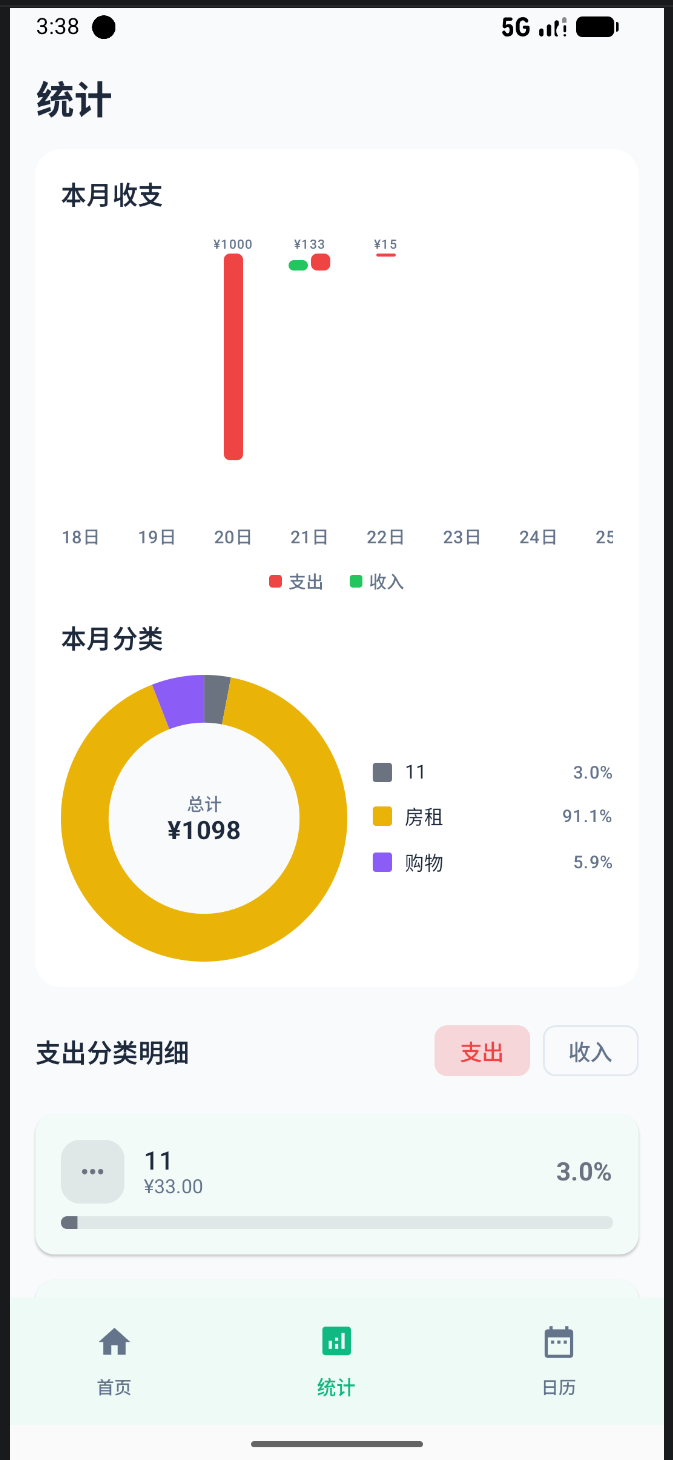Select the 统计 tab in bottom navigation
This screenshot has width=673, height=1460.
click(336, 1361)
